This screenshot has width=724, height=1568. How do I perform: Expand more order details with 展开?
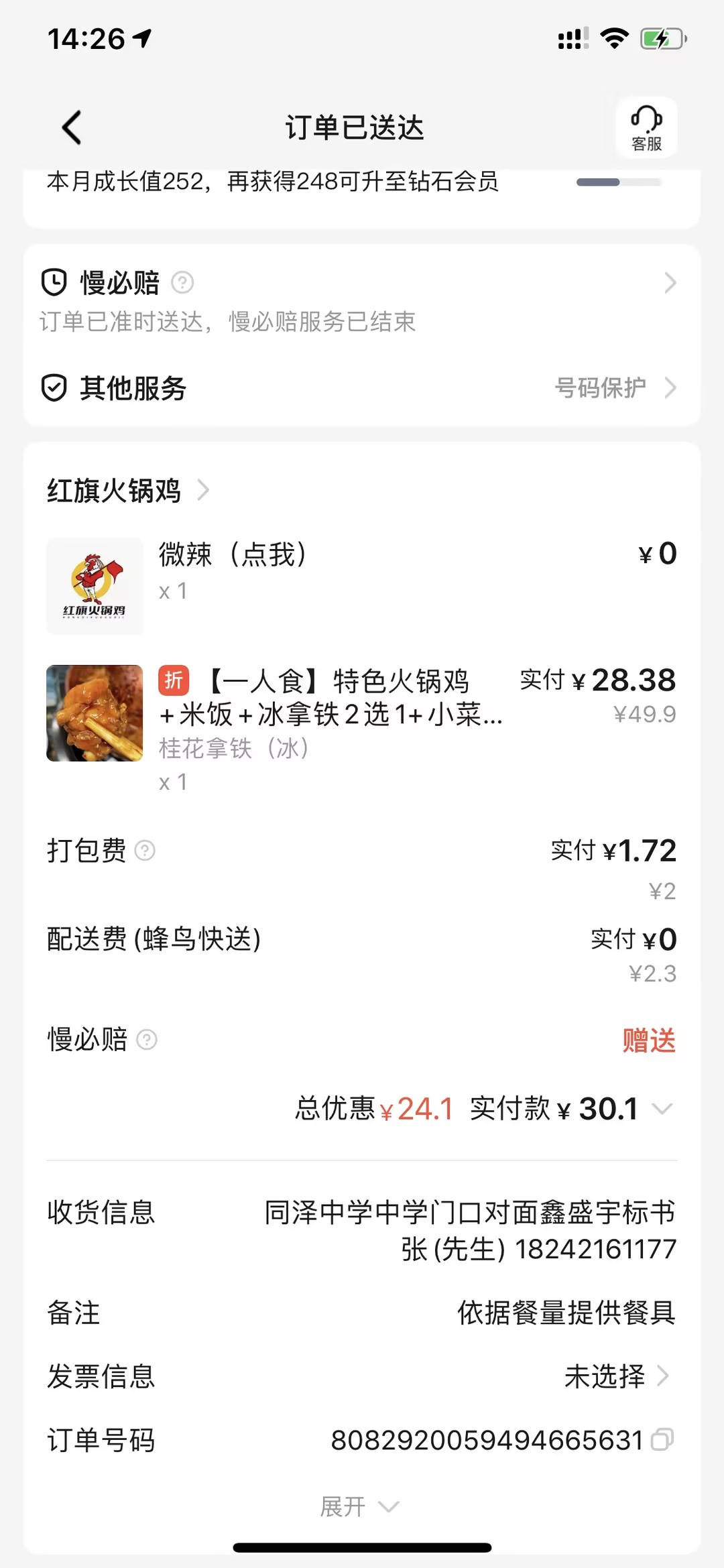(359, 1506)
